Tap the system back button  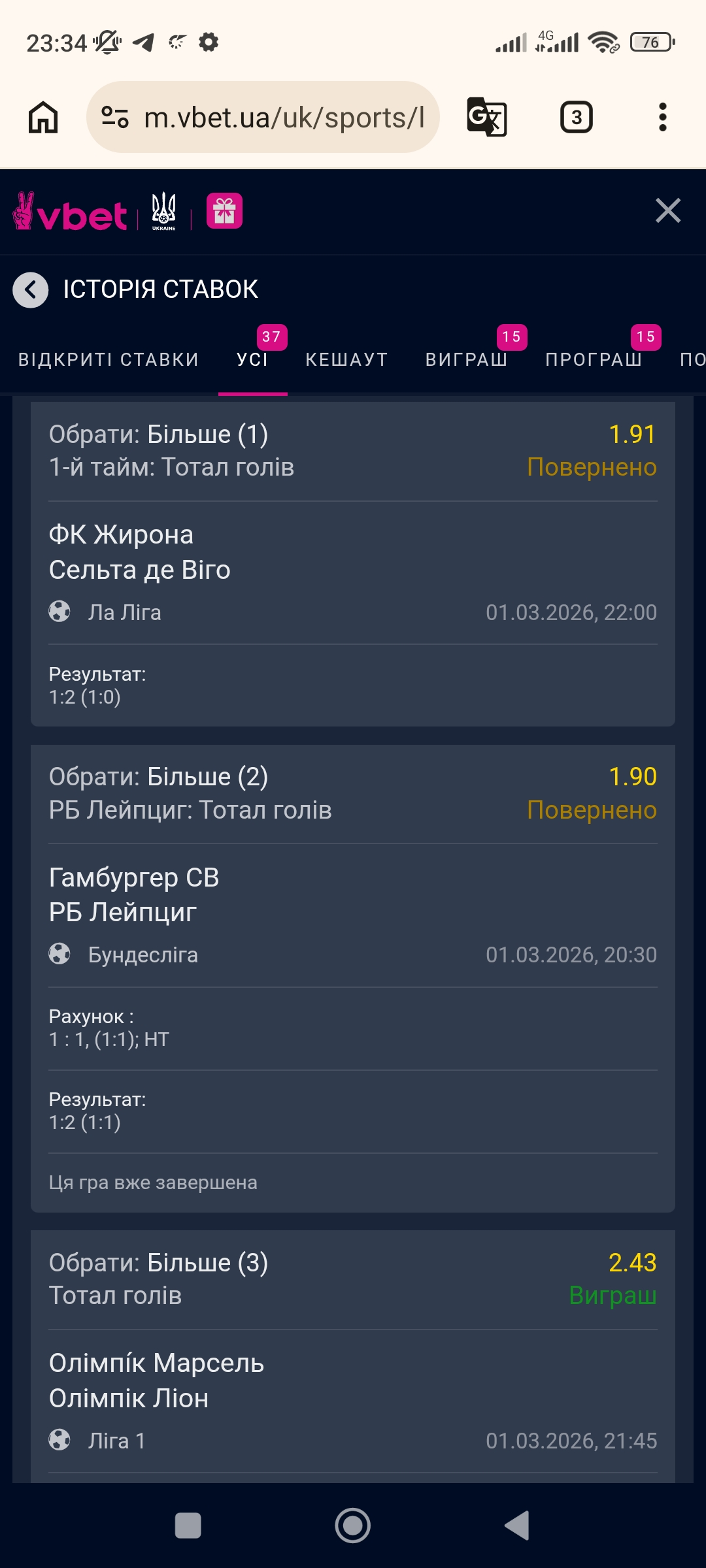pyautogui.click(x=517, y=1526)
